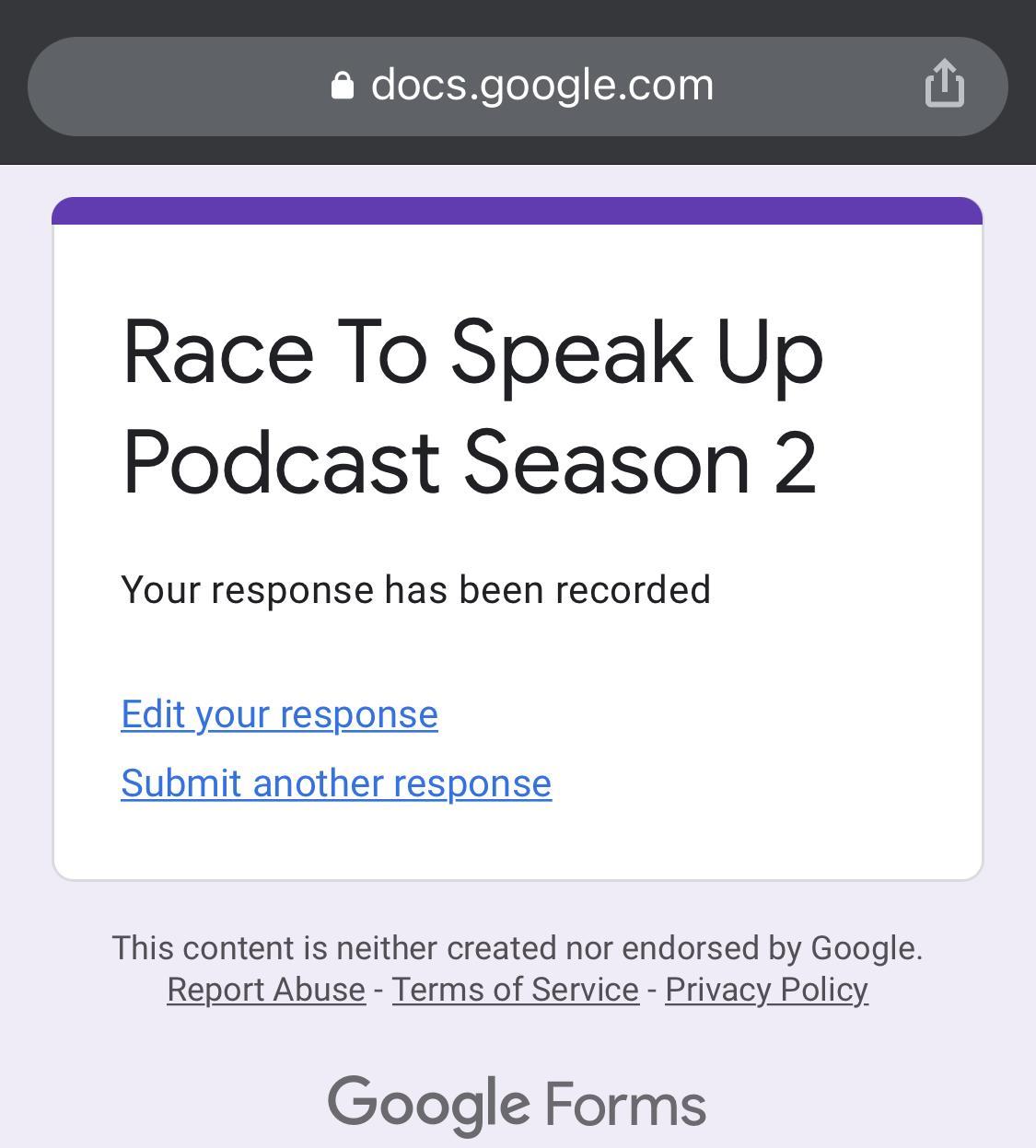Open the Report Abuse link
Image resolution: width=1036 pixels, height=1148 pixels.
click(x=266, y=990)
